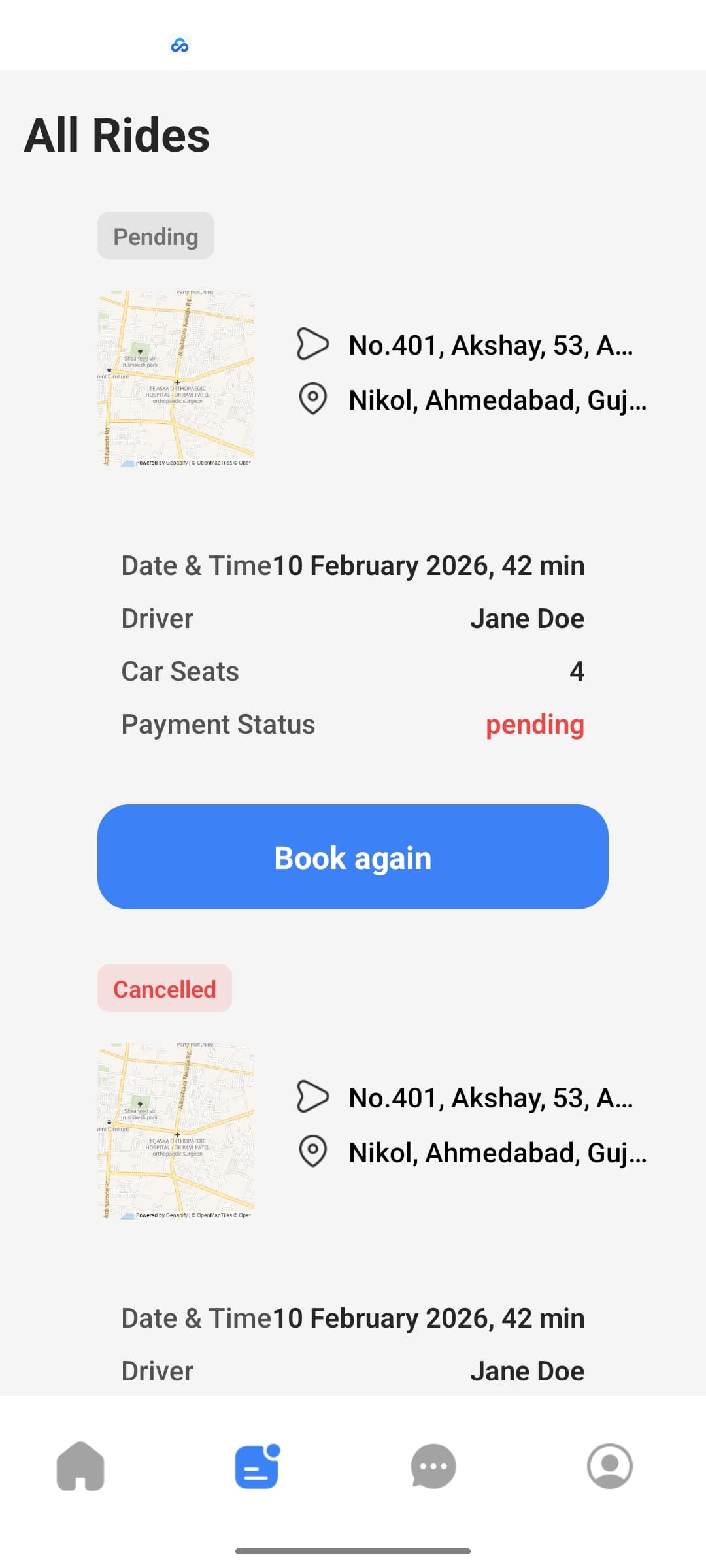706x1568 pixels.
Task: Select the Pending status badge
Action: coord(155,236)
